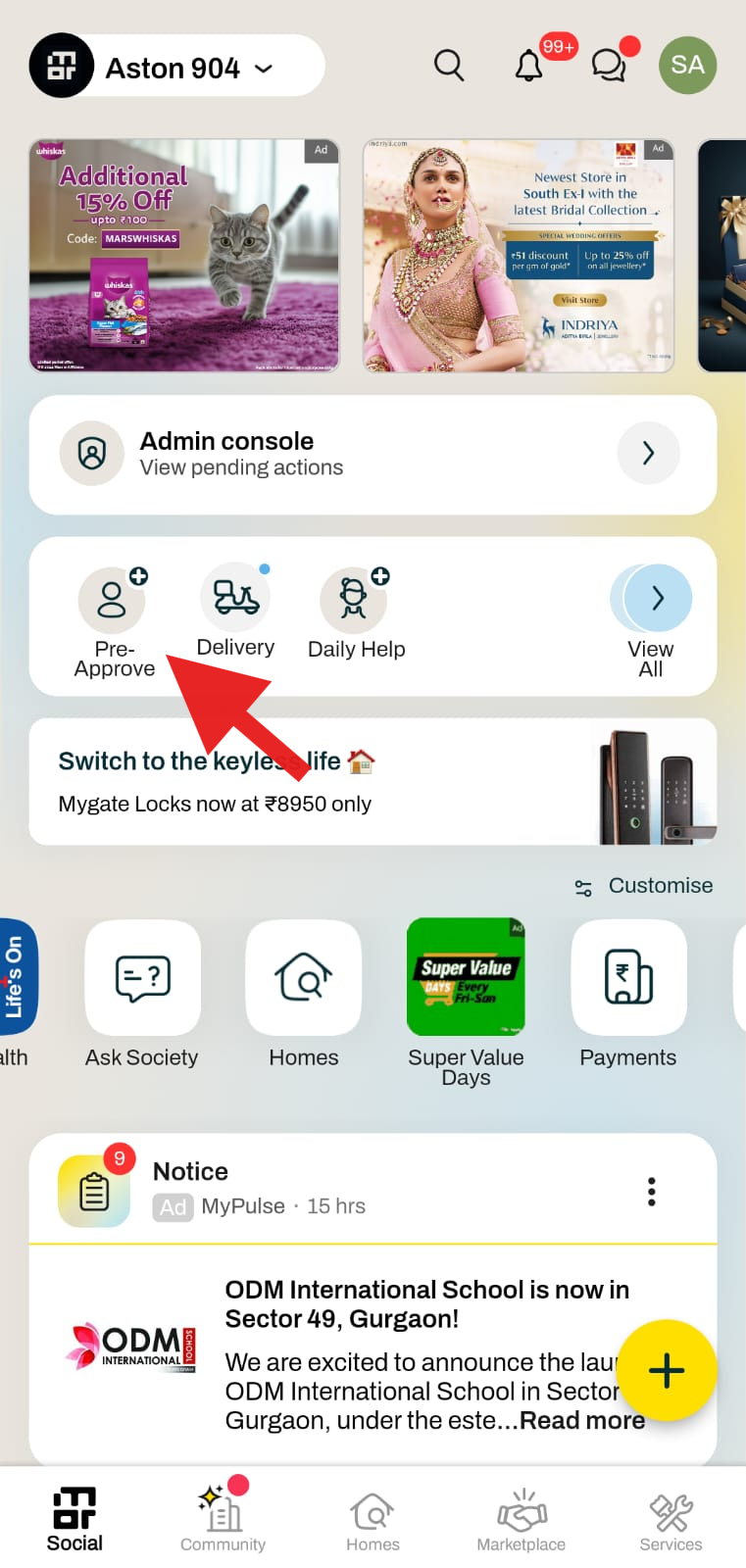Tap the search icon

tap(449, 66)
